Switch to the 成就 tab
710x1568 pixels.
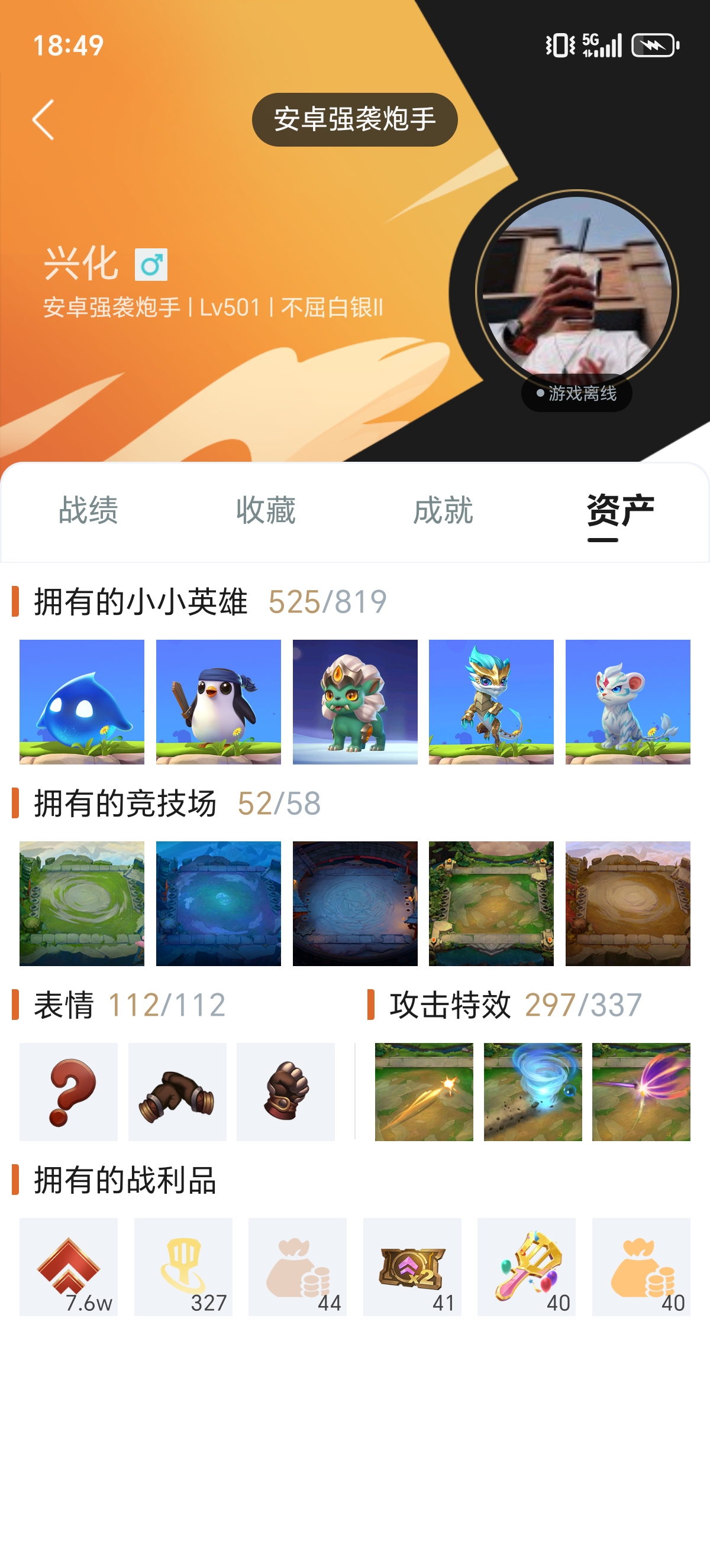(x=443, y=512)
